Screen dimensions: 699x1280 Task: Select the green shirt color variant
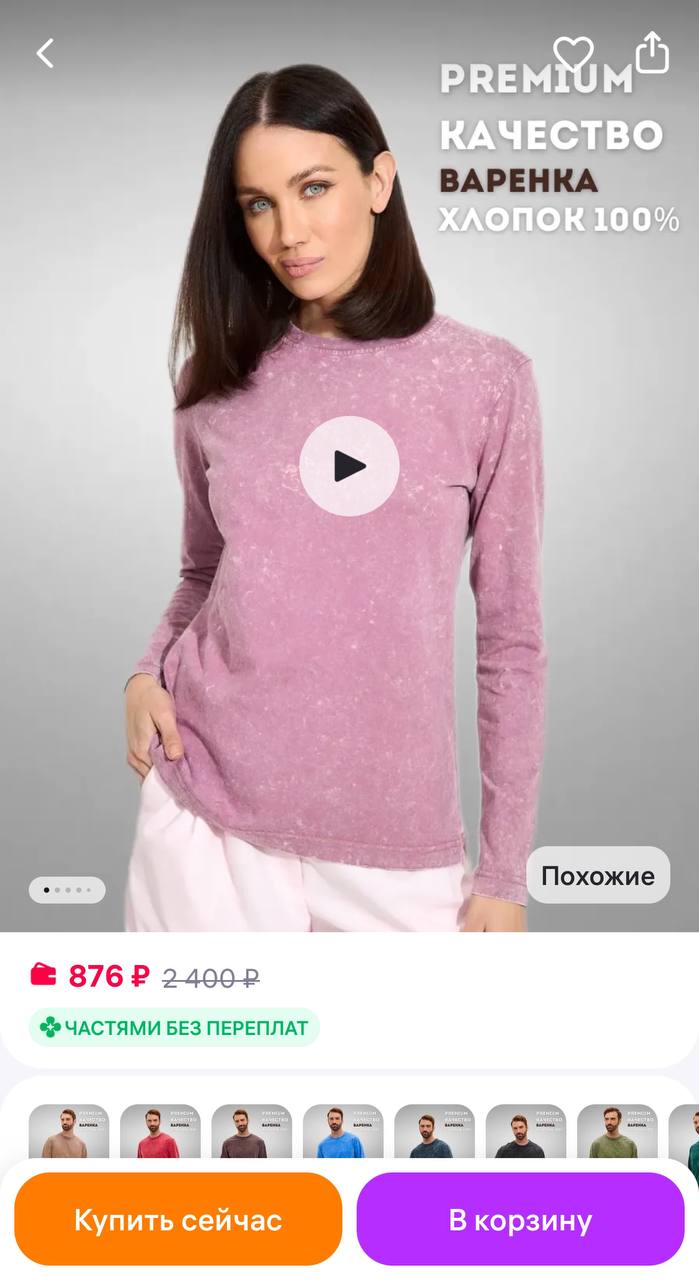coord(617,1135)
